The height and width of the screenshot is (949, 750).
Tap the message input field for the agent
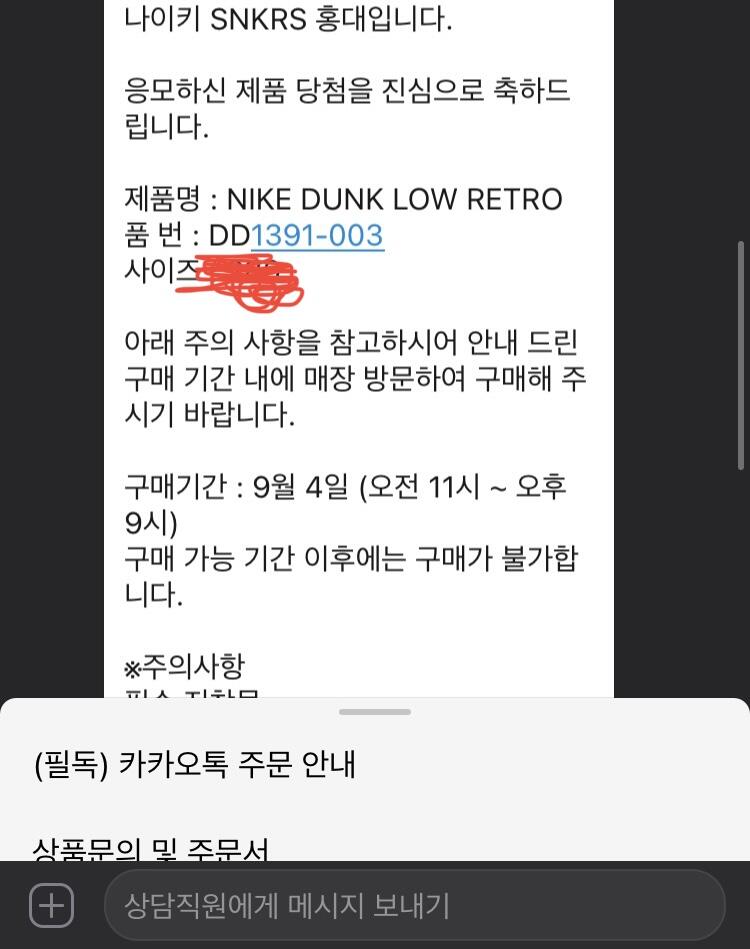(415, 905)
